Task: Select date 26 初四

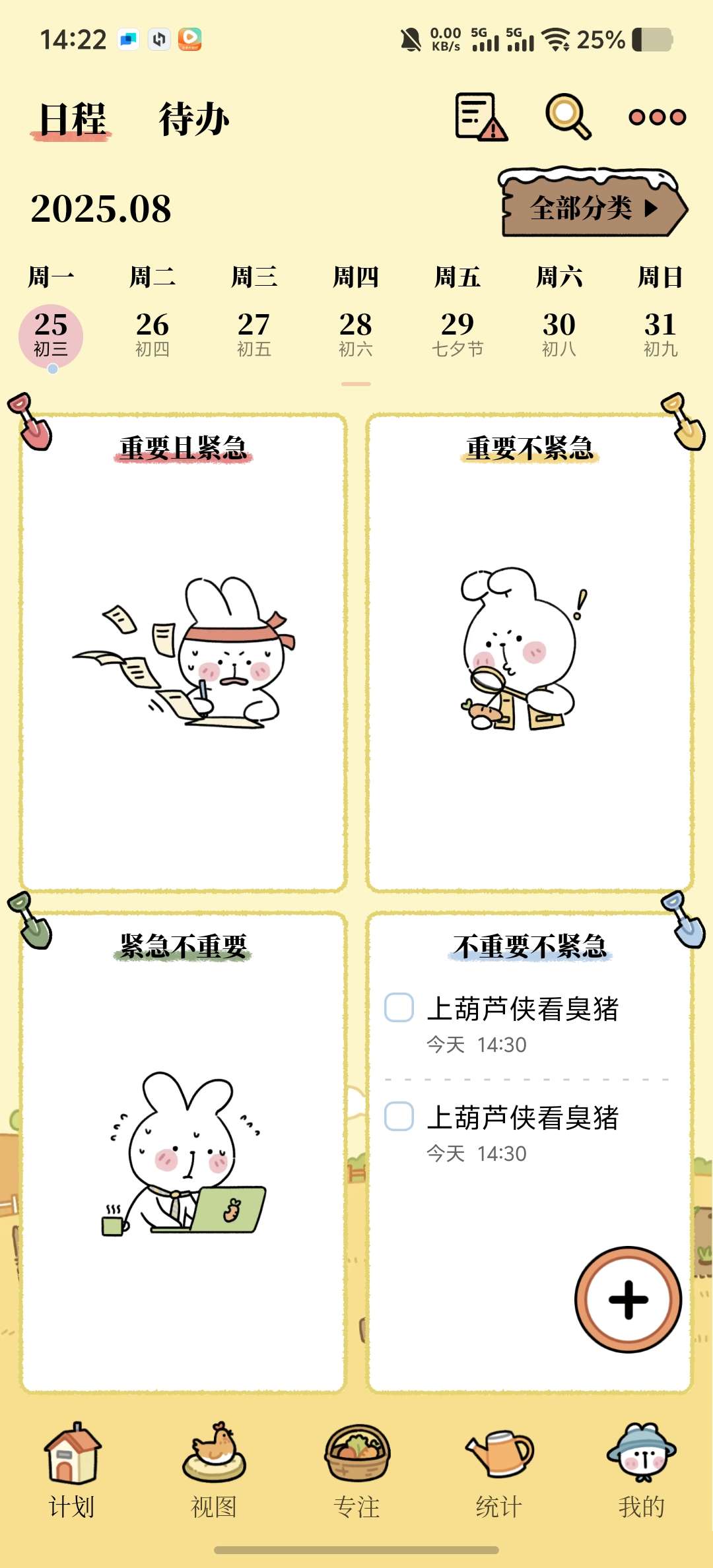Action: click(x=153, y=334)
